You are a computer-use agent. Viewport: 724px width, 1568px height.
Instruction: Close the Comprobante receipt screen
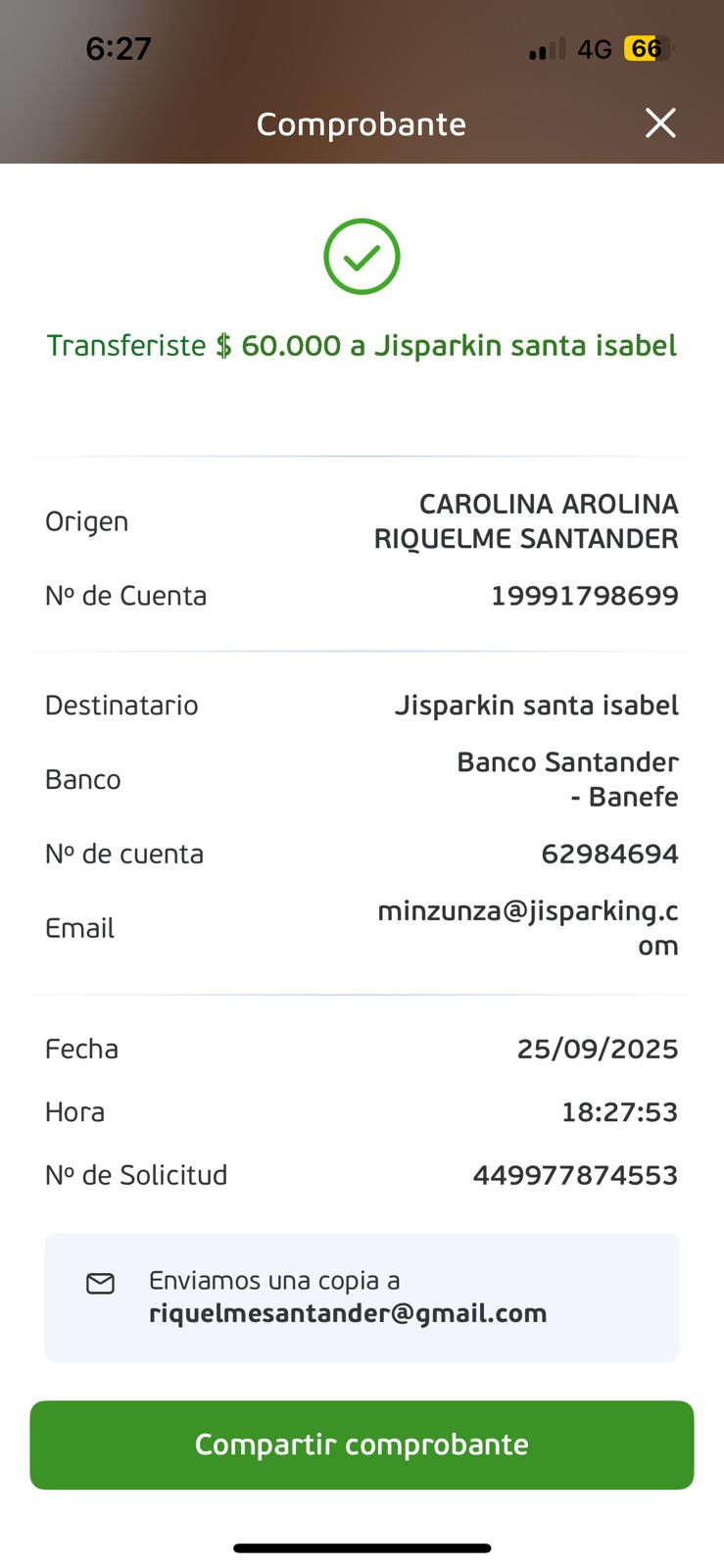tap(660, 123)
